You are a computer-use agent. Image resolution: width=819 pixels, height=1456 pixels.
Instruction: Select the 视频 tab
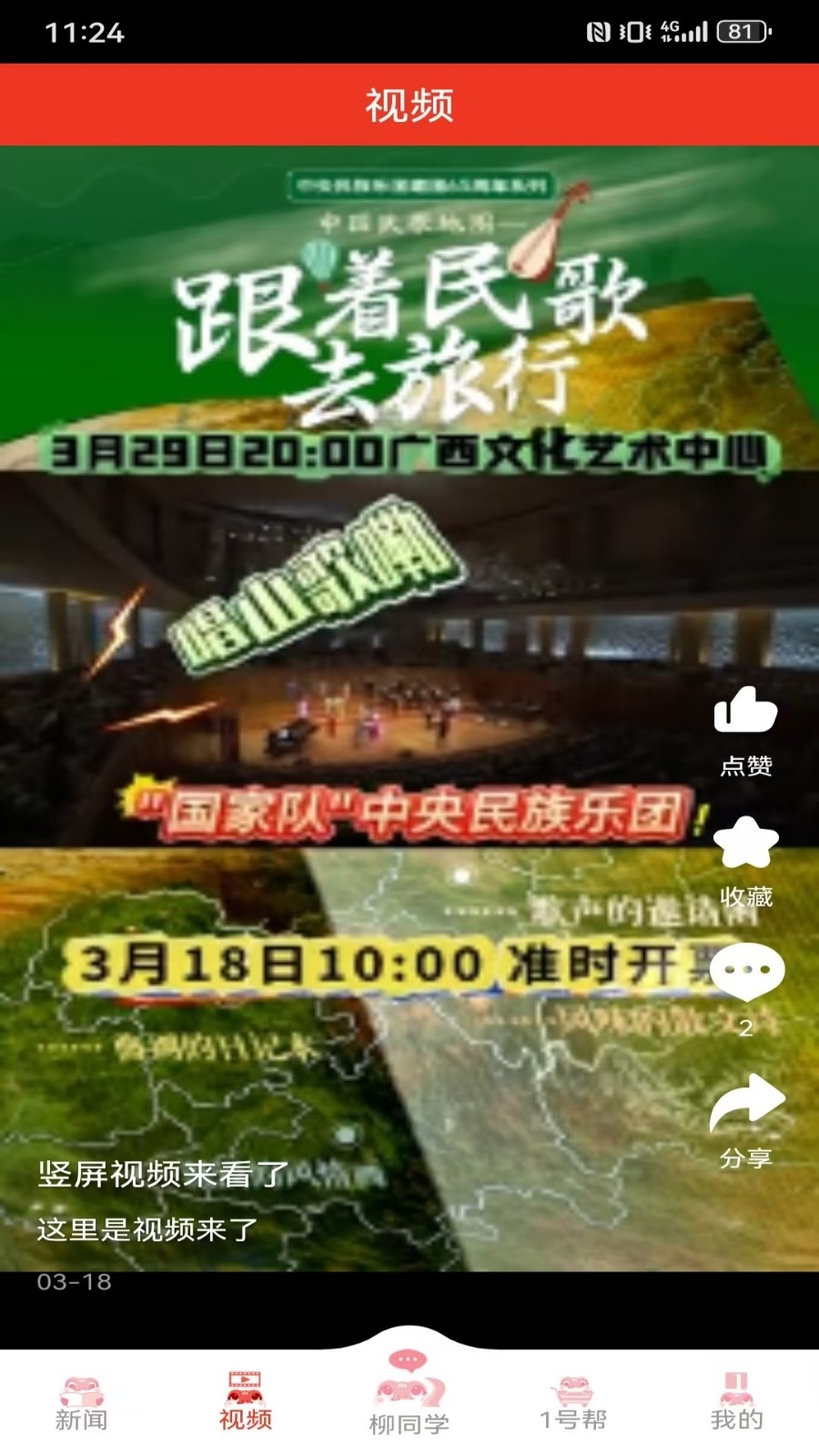pos(245,1403)
